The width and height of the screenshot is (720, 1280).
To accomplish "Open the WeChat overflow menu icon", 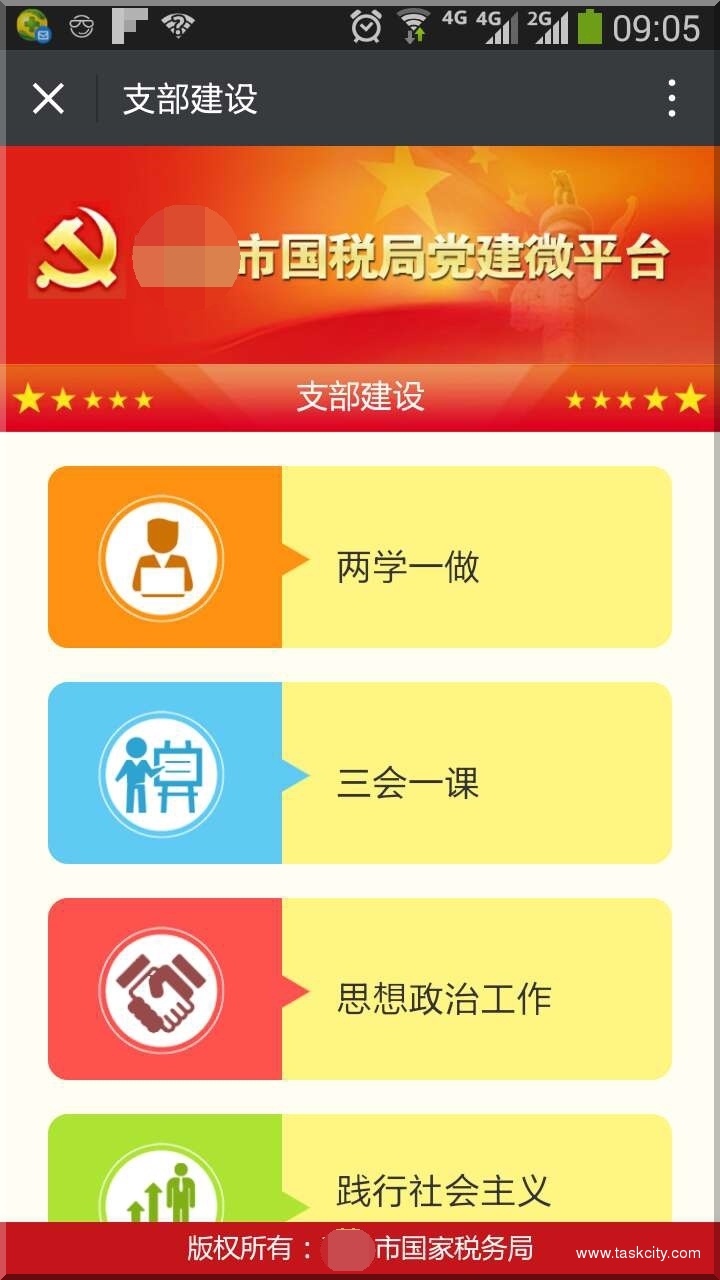I will click(x=672, y=99).
